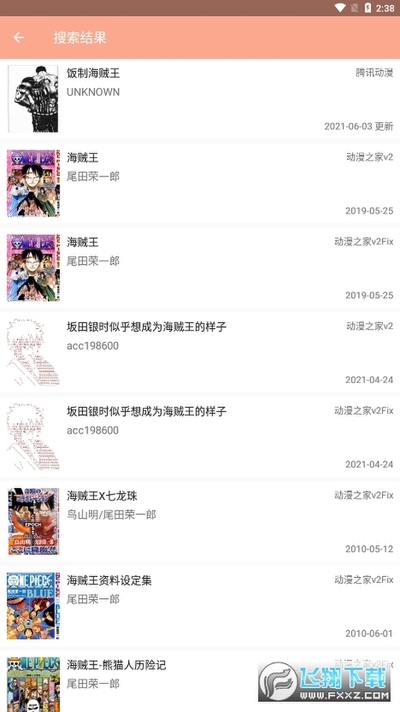Open 饭制海贼王 from 腾讯动漫
400x712 pixels.
click(x=200, y=99)
